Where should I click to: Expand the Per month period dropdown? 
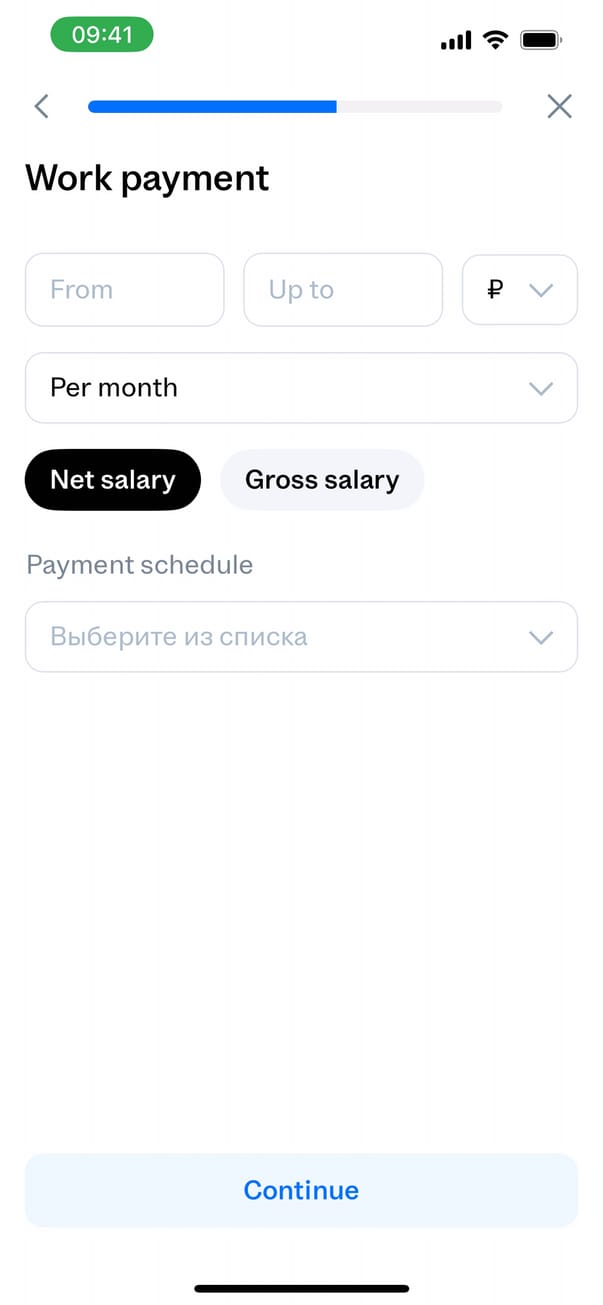pyautogui.click(x=300, y=388)
